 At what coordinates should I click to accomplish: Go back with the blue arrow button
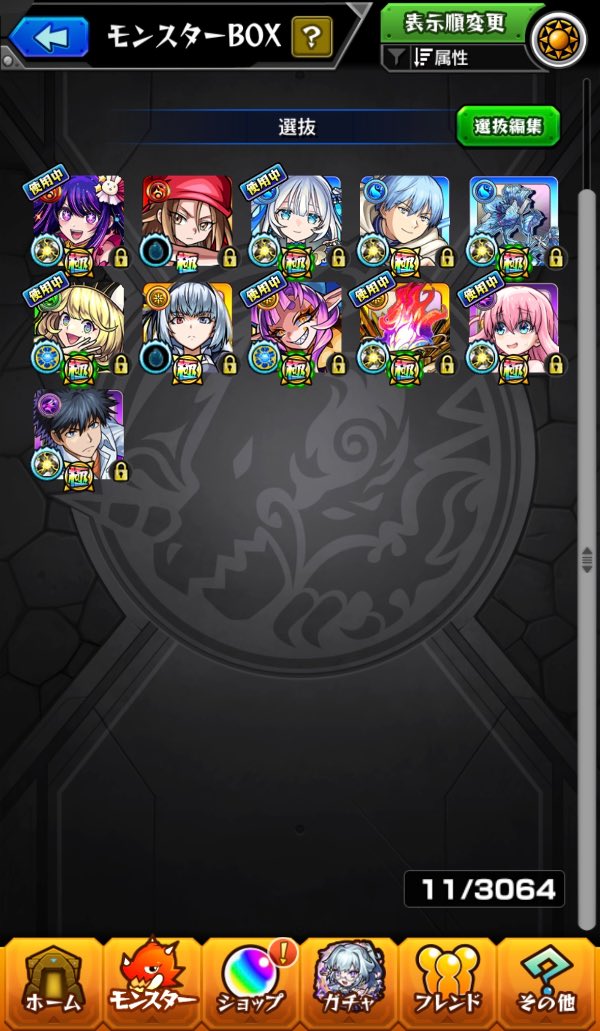(x=49, y=37)
